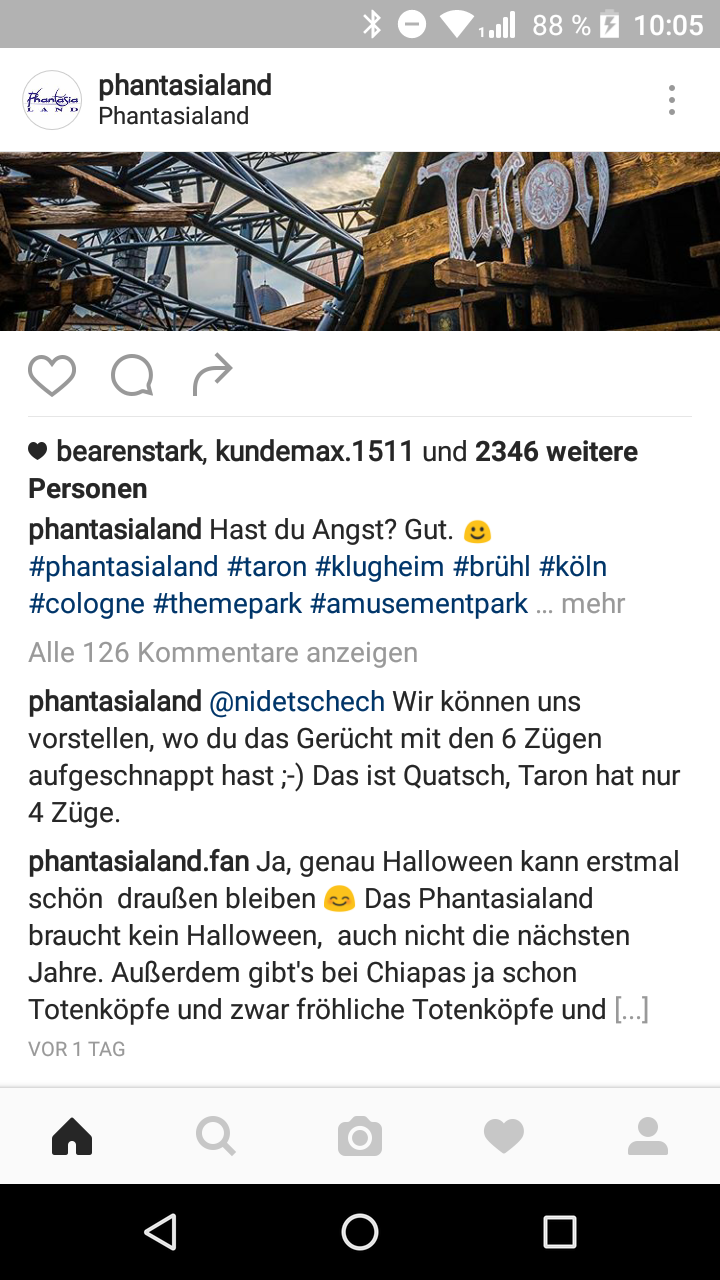The width and height of the screenshot is (720, 1280).
Task: Open the comment icon under the post
Action: coord(132,376)
